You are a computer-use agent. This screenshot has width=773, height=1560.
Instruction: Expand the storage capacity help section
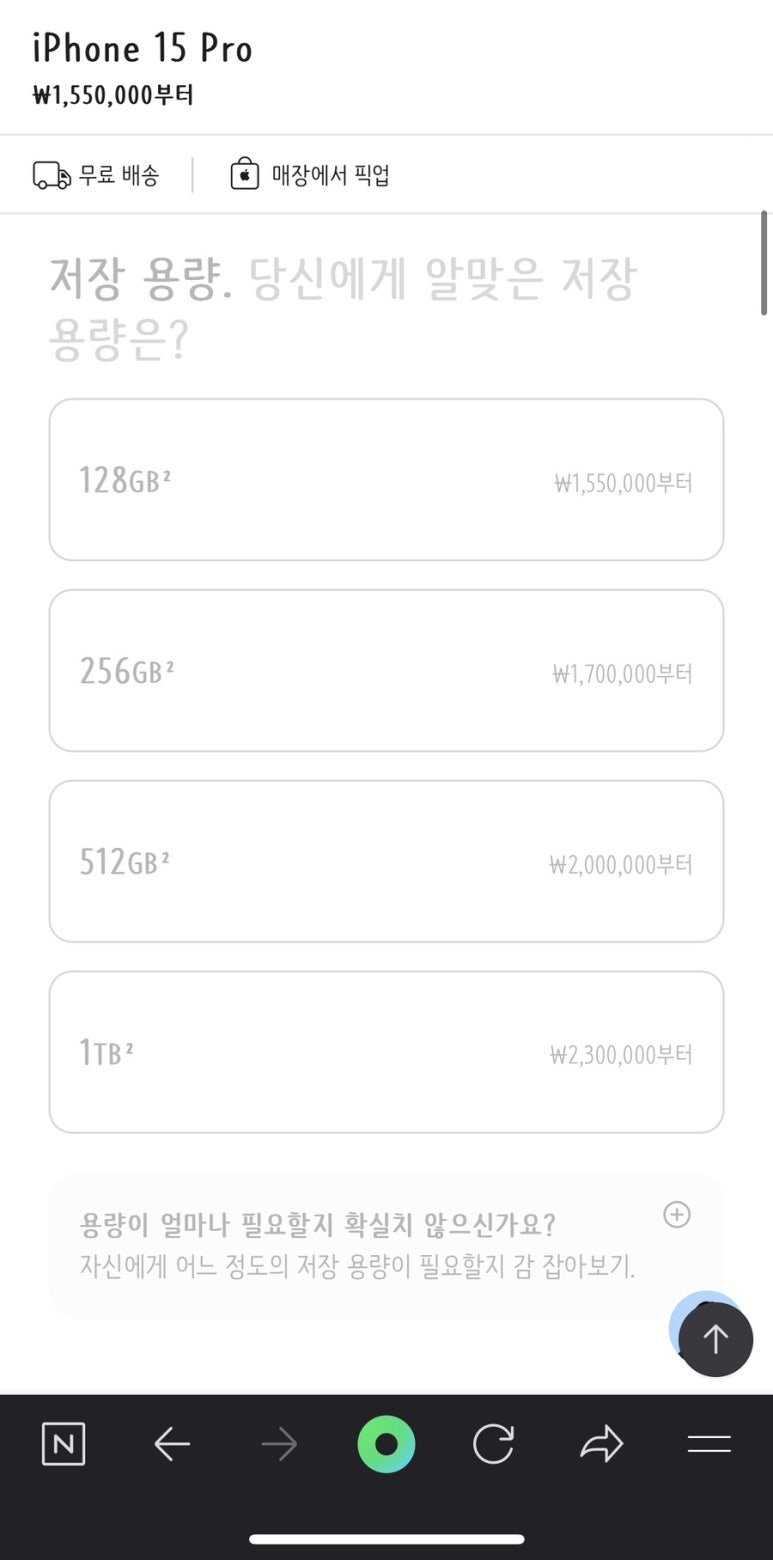(677, 1215)
